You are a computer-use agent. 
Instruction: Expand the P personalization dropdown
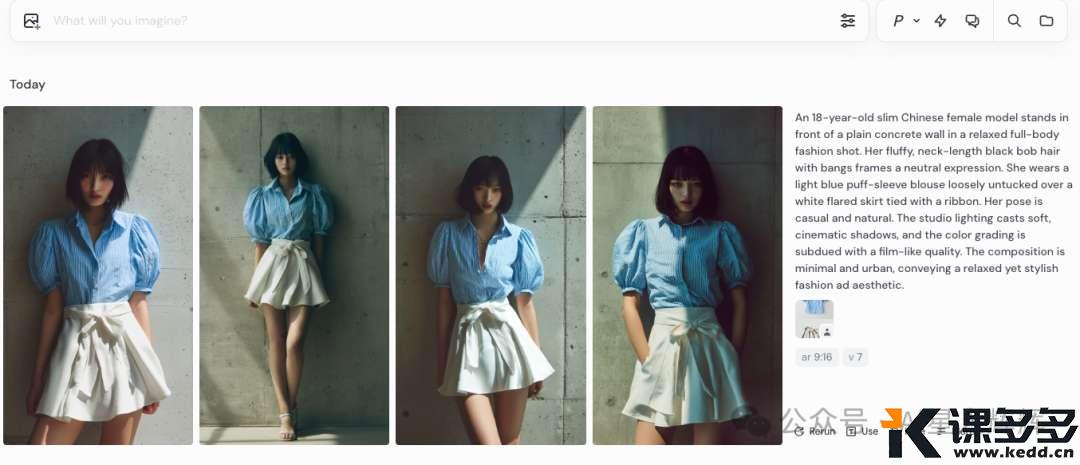906,21
